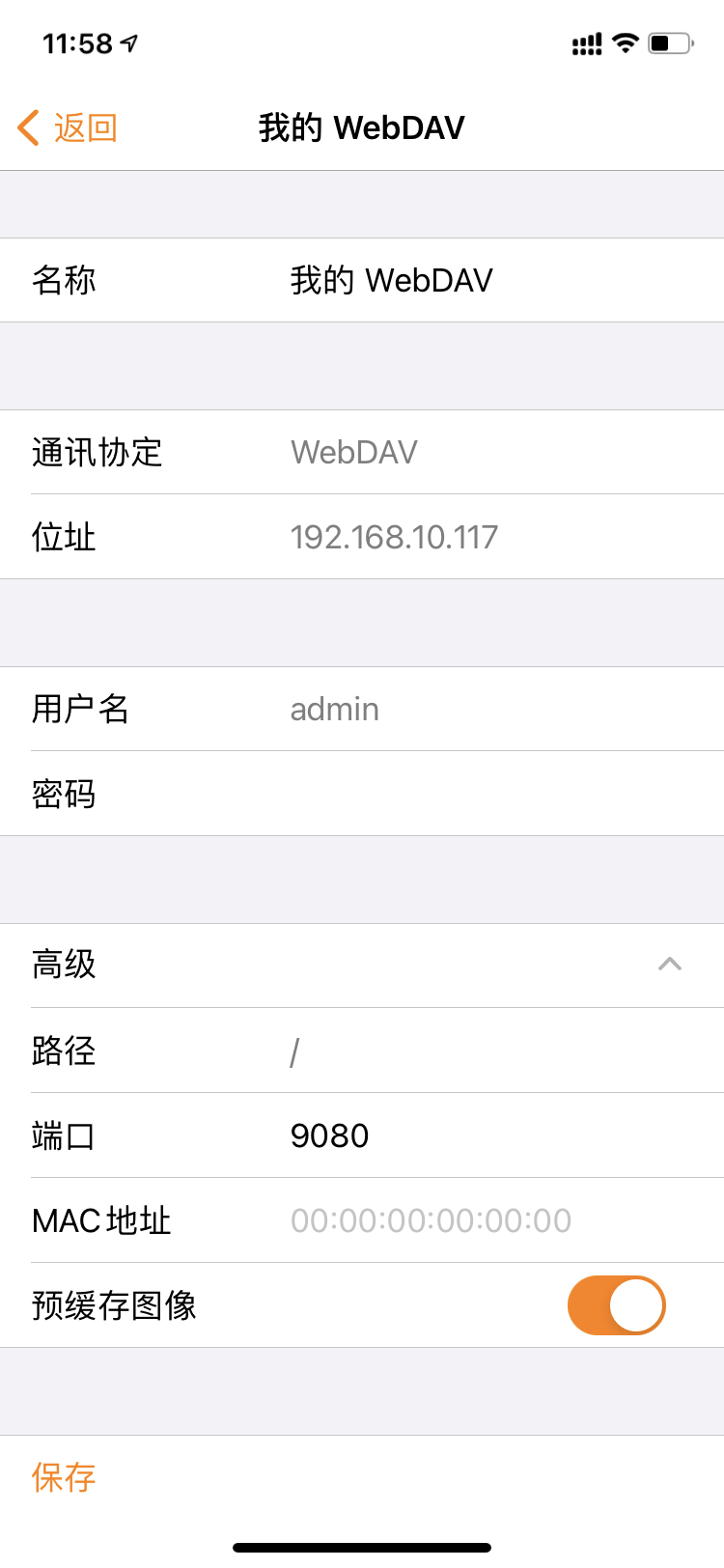The height and width of the screenshot is (1568, 724).
Task: Edit the 端口 port field
Action: pyautogui.click(x=483, y=1135)
